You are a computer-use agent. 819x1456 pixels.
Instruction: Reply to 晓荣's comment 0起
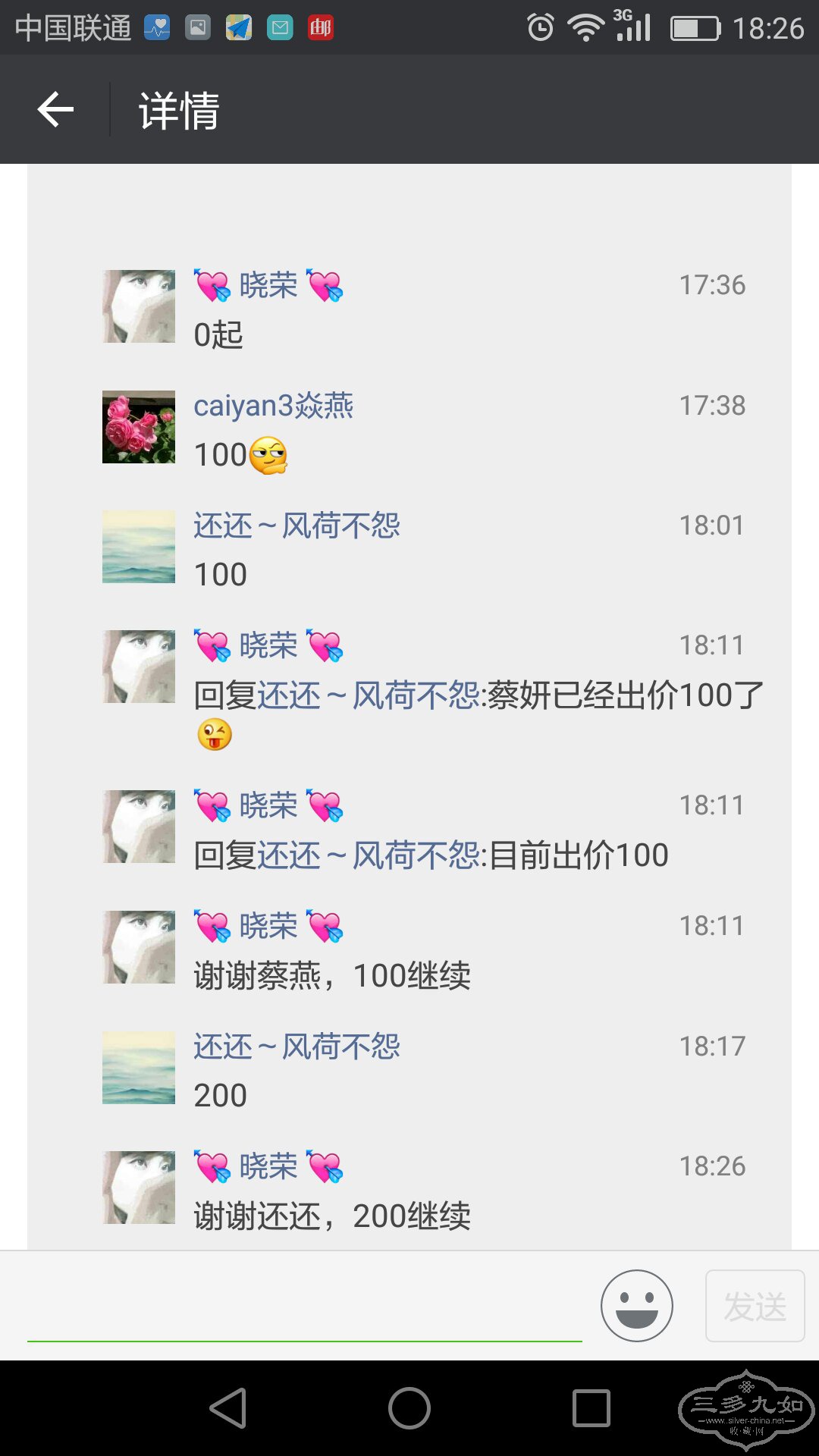(x=218, y=334)
